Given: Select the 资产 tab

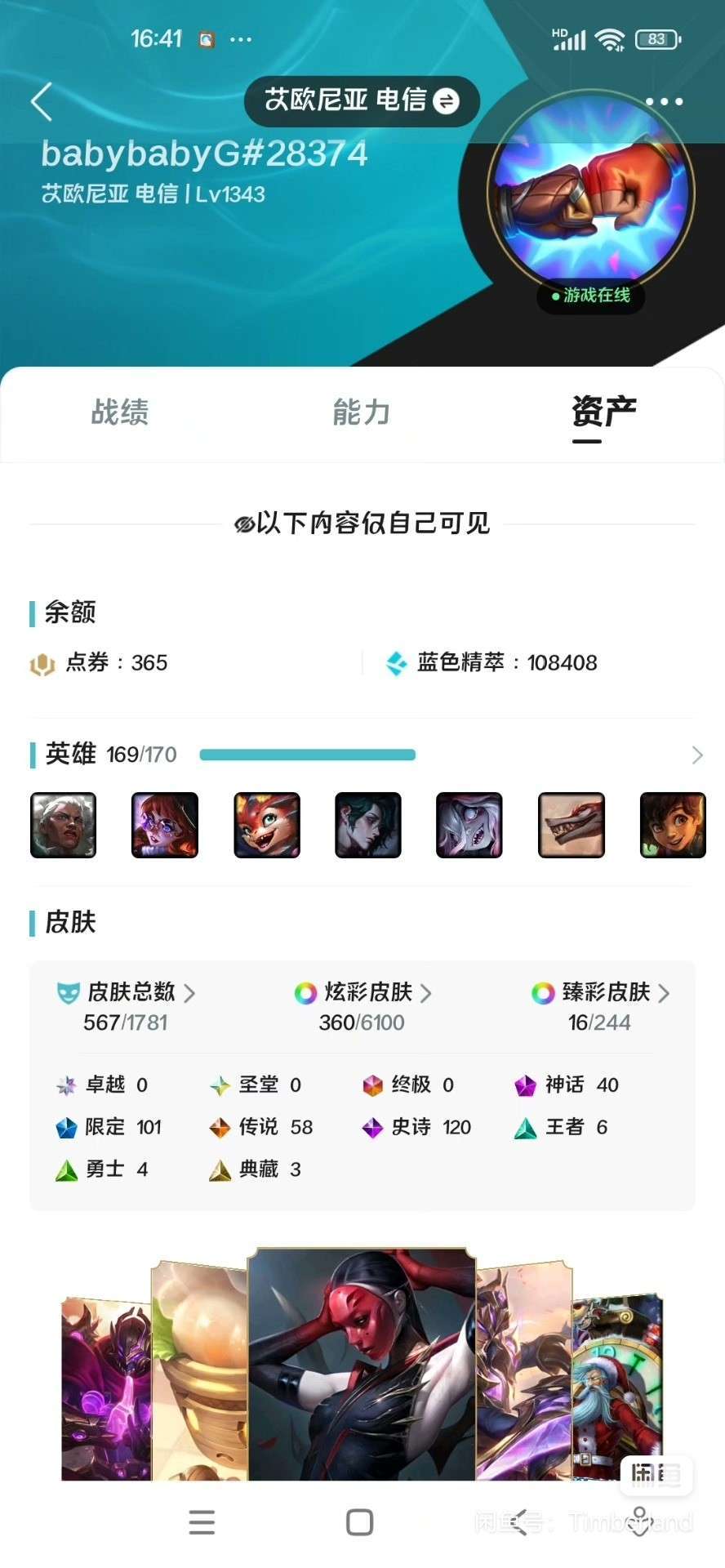Looking at the screenshot, I should point(603,412).
